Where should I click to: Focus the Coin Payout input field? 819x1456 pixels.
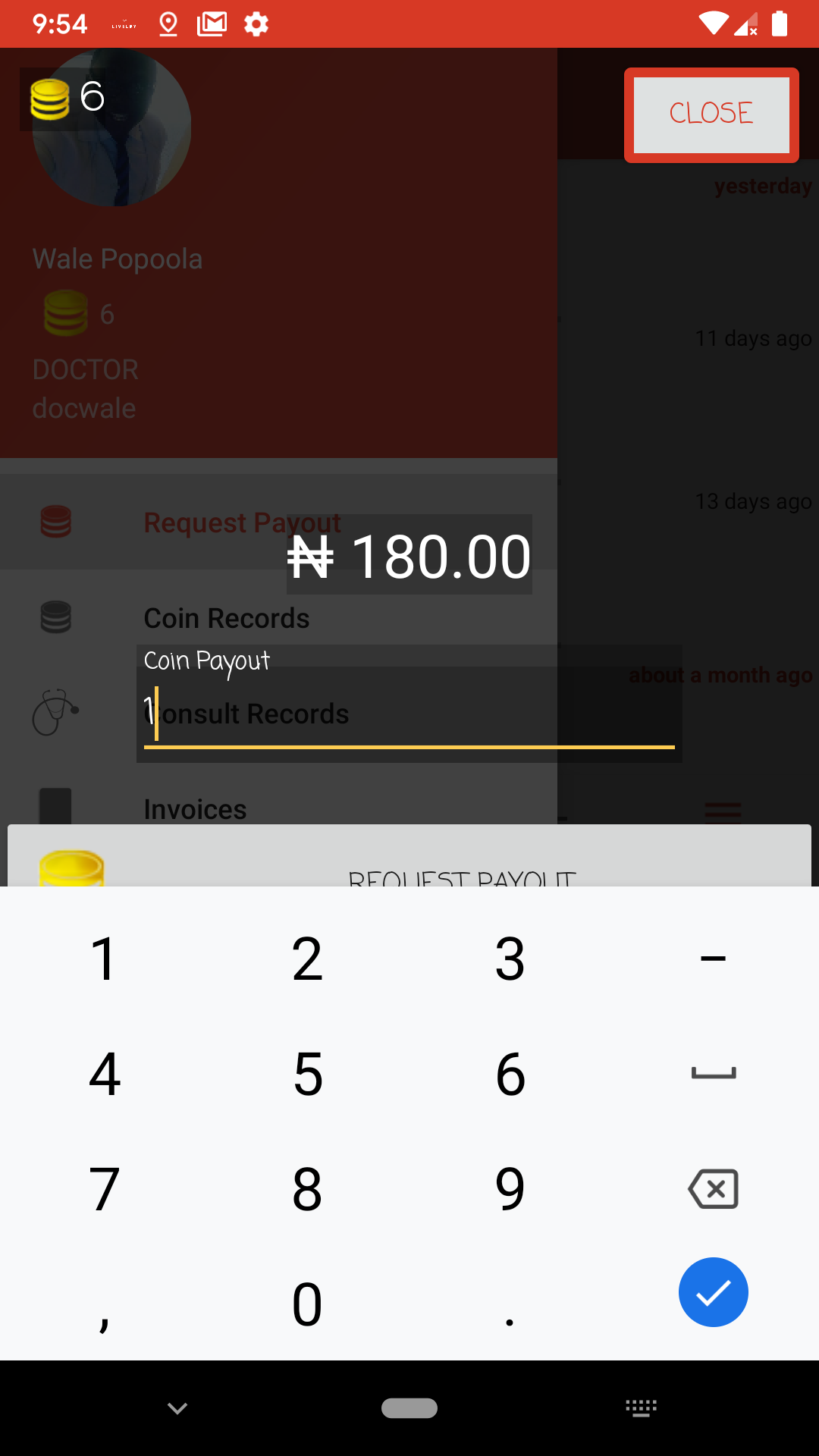[x=409, y=714]
